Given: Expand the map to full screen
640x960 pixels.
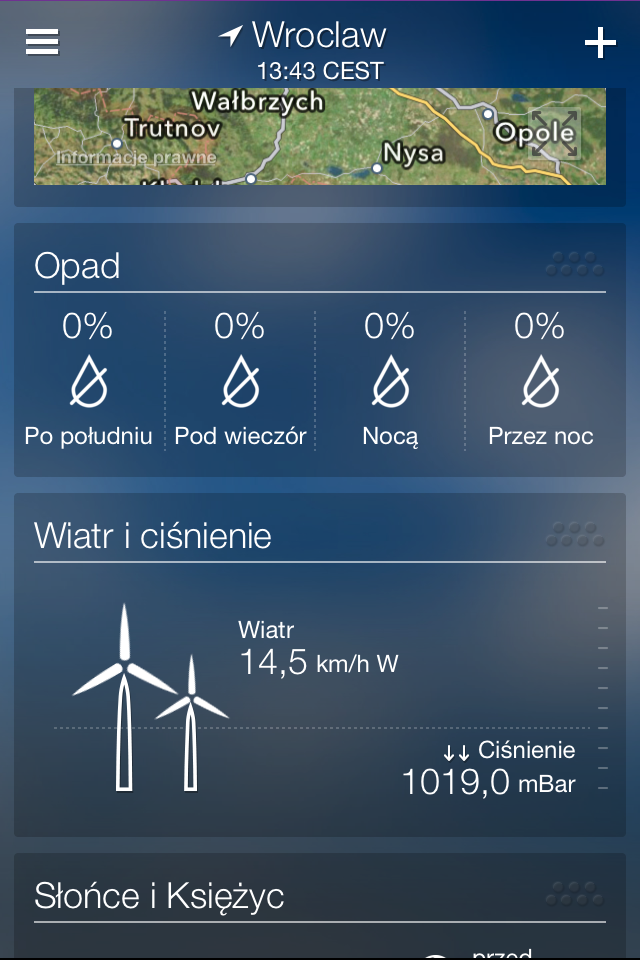Looking at the screenshot, I should [x=553, y=134].
